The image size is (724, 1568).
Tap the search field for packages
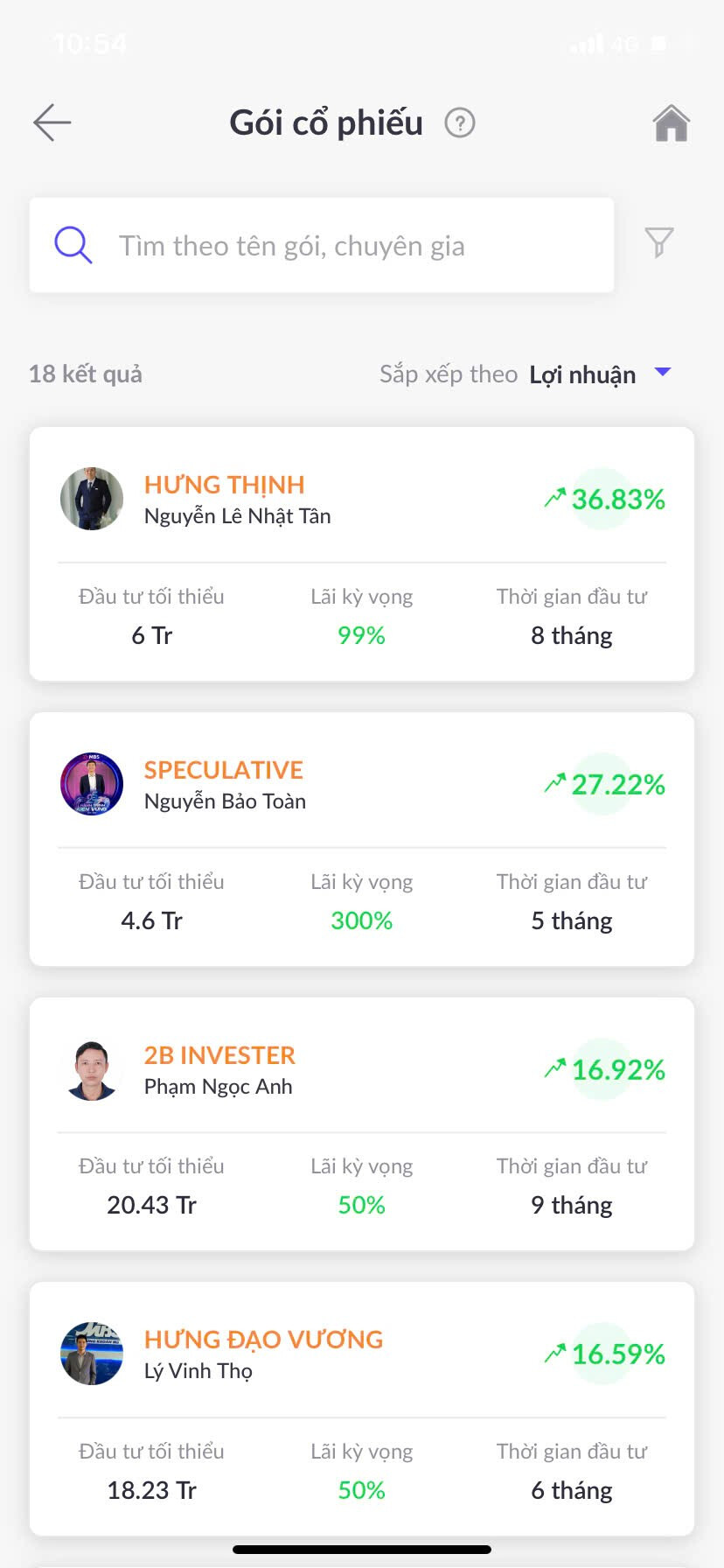[322, 246]
